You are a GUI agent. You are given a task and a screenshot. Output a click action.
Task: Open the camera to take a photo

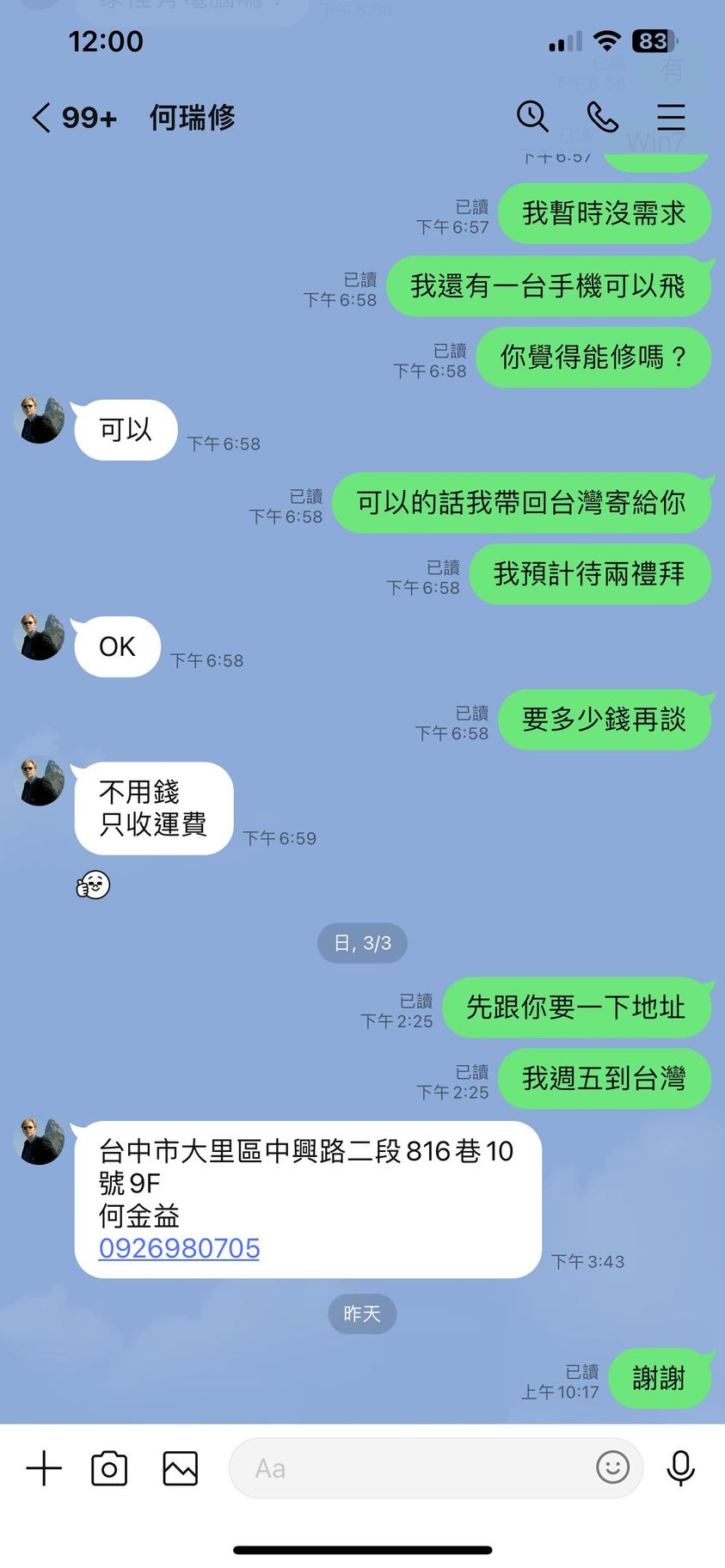coord(109,1467)
